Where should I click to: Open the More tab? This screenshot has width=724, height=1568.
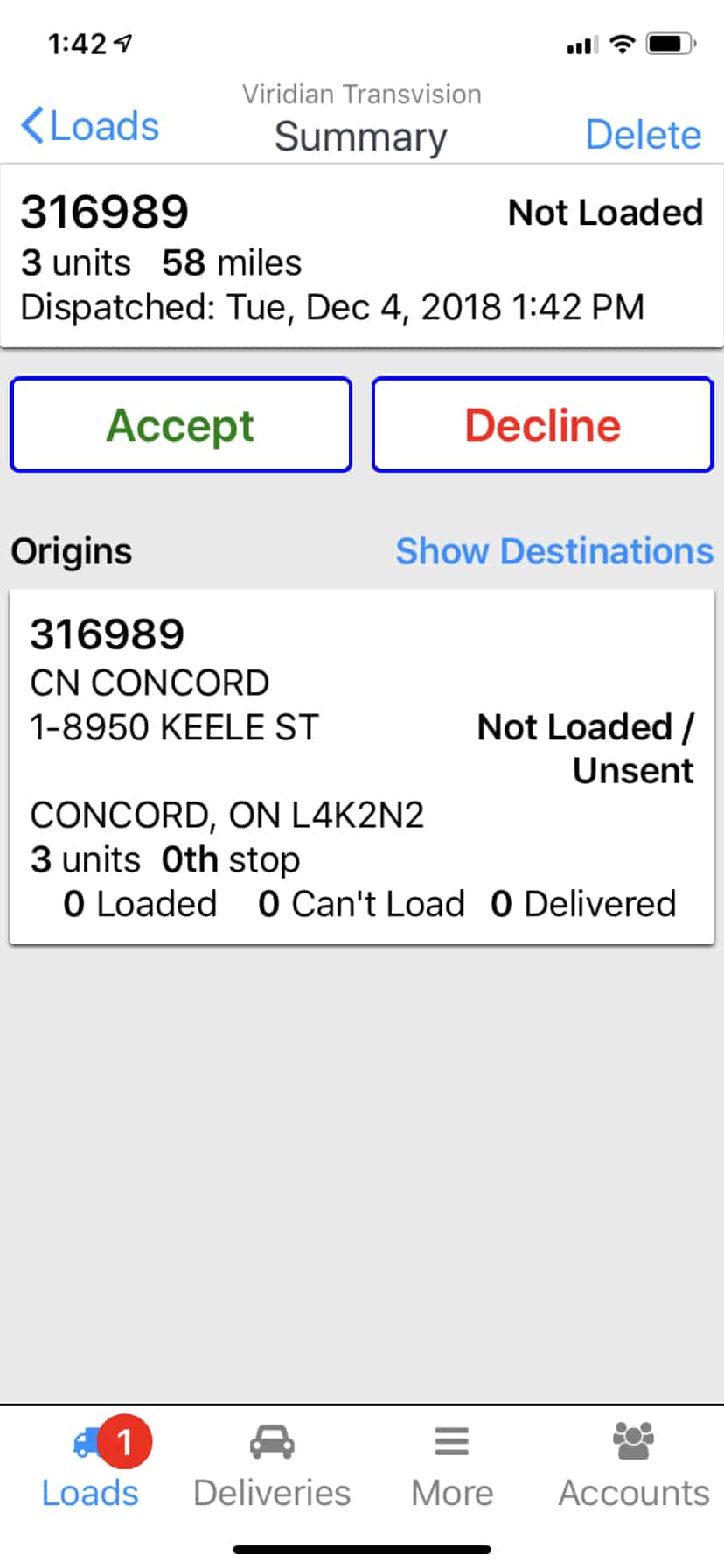[x=452, y=1468]
